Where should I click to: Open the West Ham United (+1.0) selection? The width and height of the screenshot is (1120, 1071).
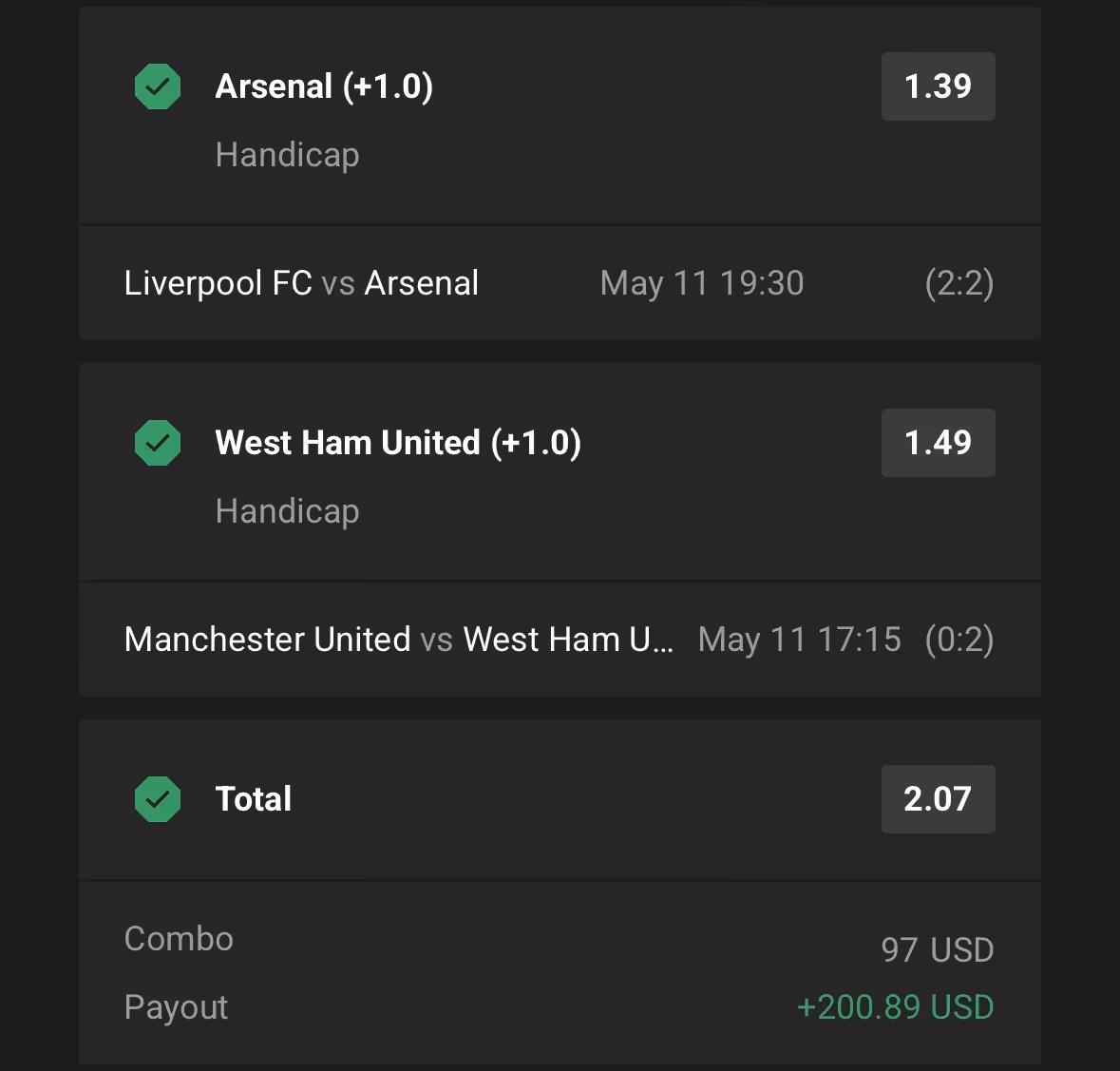(398, 443)
